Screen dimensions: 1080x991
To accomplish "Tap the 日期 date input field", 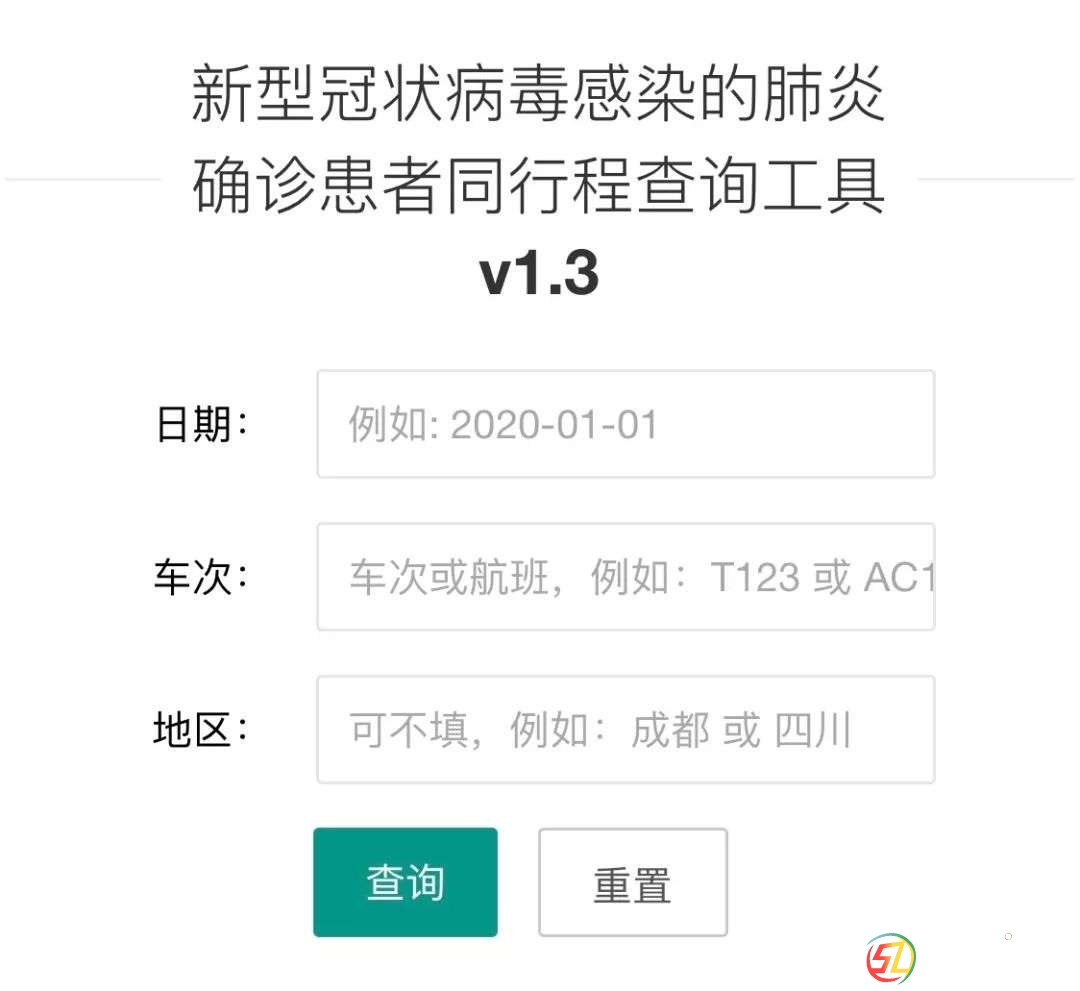I will click(625, 424).
